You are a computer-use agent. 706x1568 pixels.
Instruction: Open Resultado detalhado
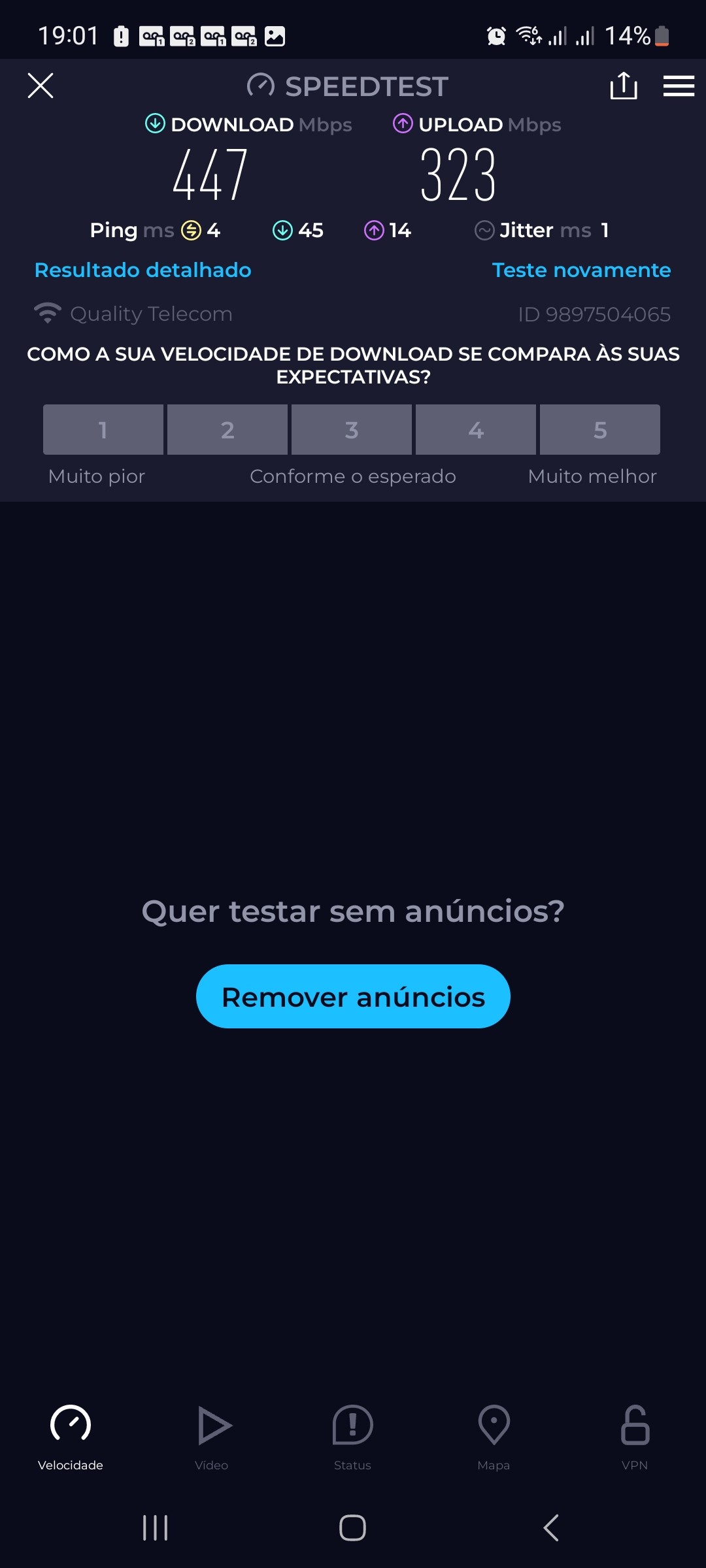143,270
